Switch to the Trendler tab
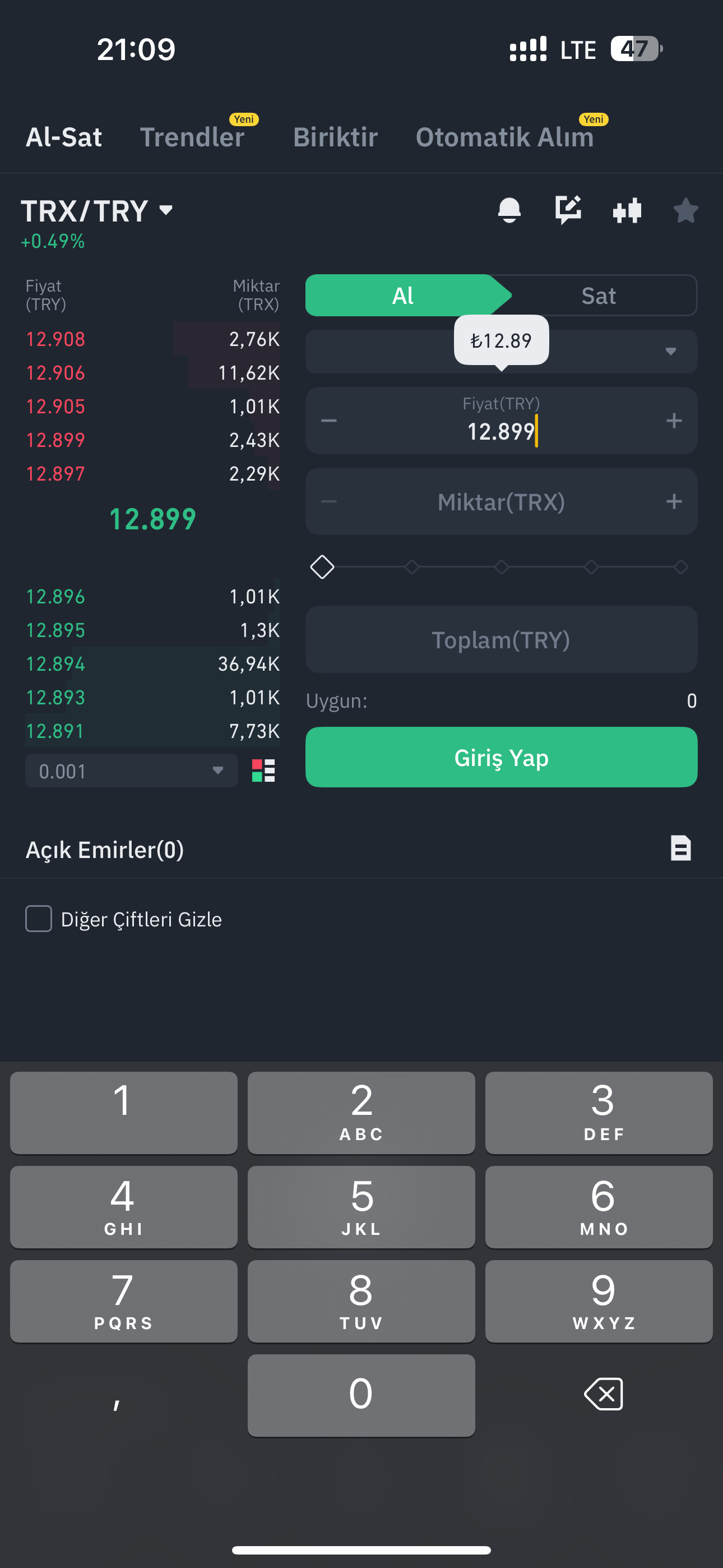This screenshot has width=723, height=1568. coord(192,137)
